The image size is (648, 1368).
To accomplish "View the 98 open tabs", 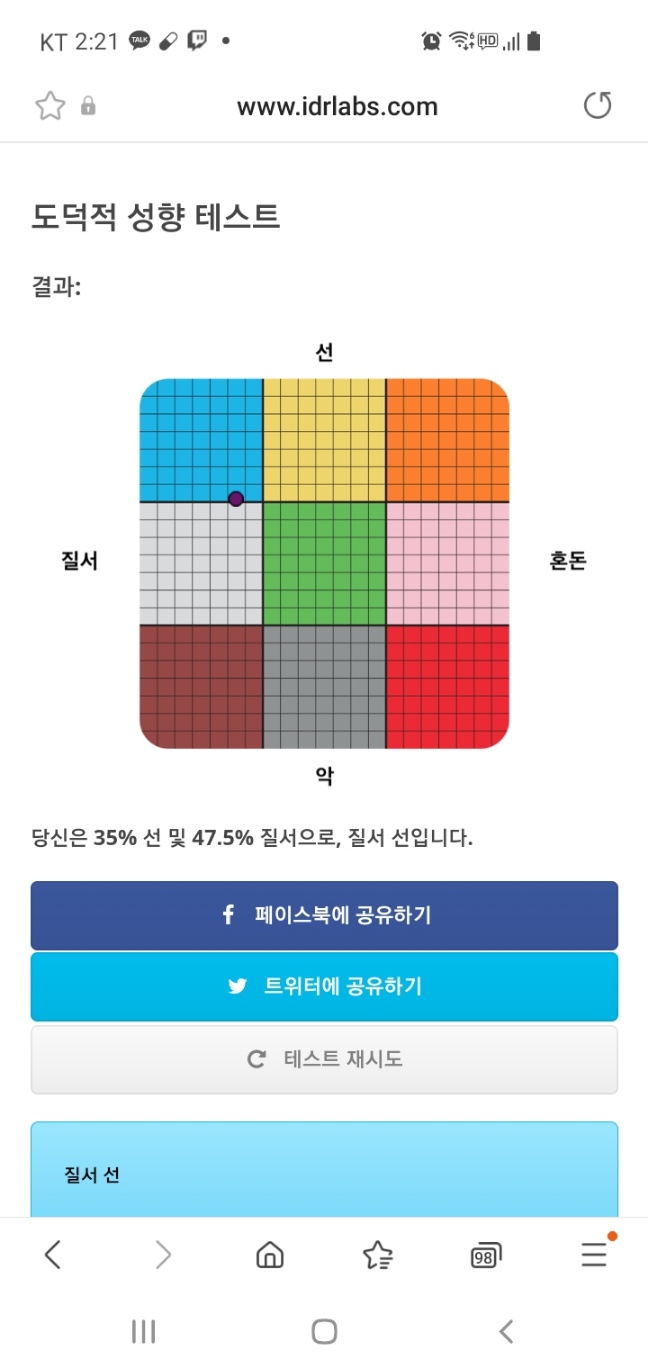I will (x=485, y=1254).
